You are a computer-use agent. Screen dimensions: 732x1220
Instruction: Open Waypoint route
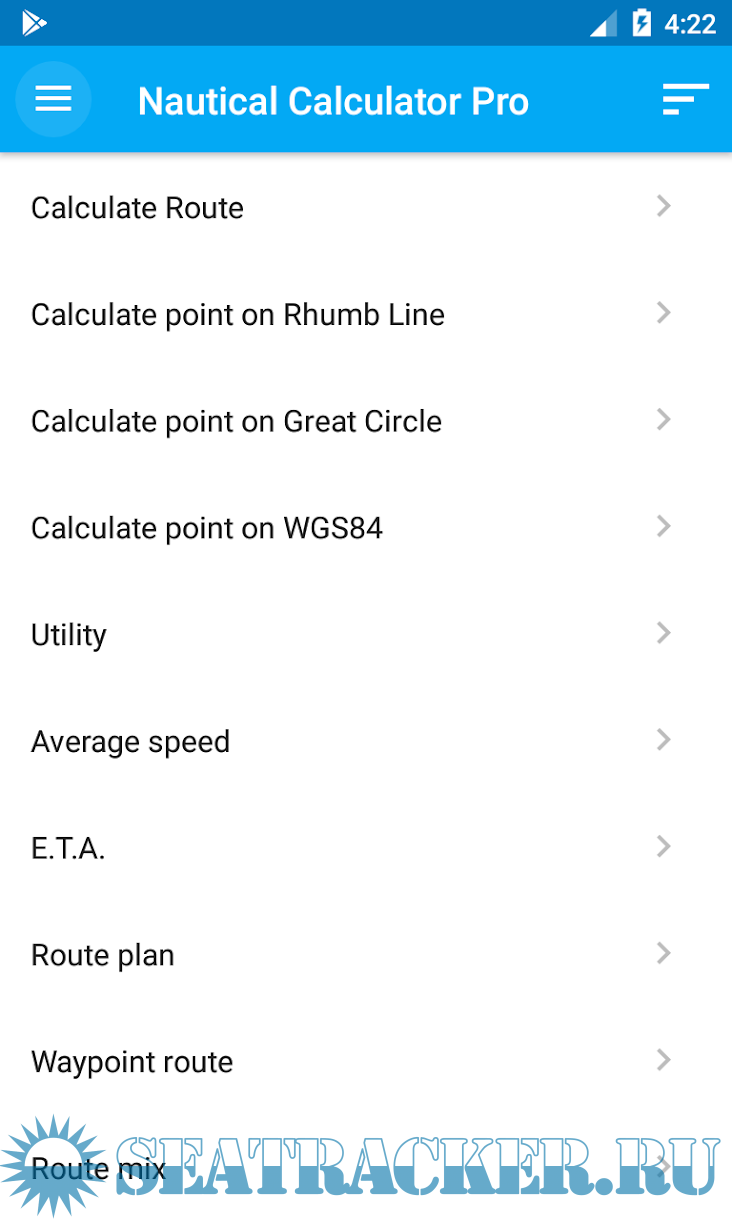[132, 1062]
